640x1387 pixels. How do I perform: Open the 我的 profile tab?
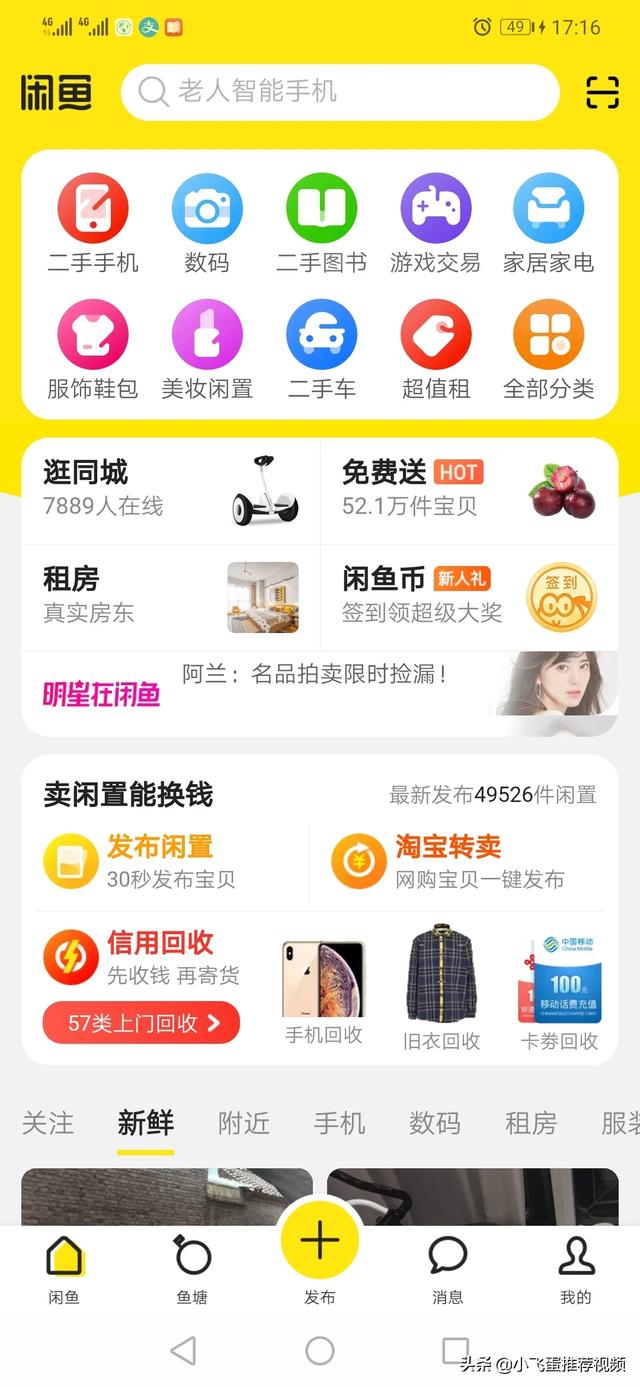(x=576, y=1270)
